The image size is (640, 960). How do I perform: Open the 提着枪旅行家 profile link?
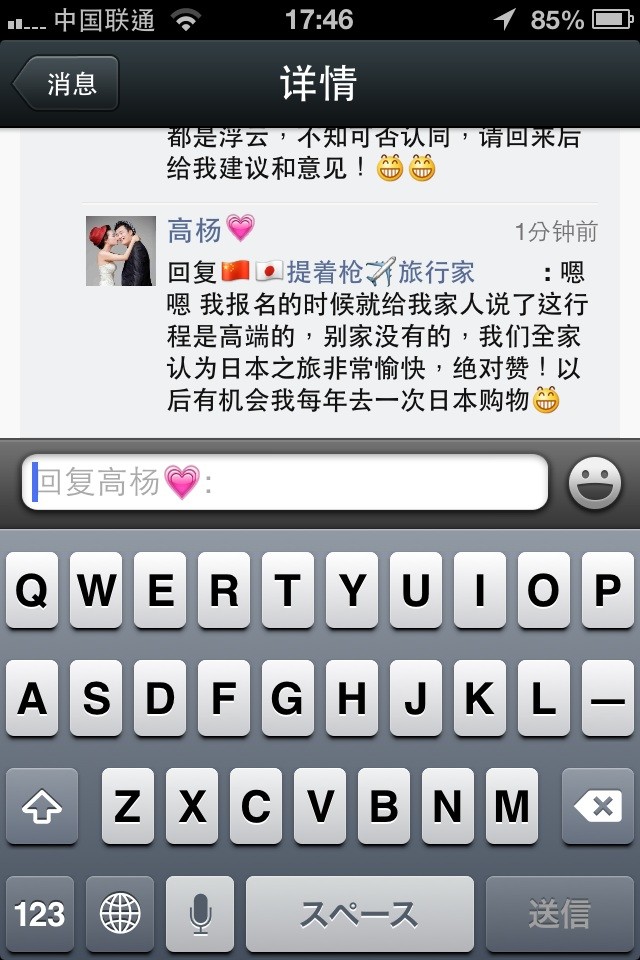coord(380,272)
